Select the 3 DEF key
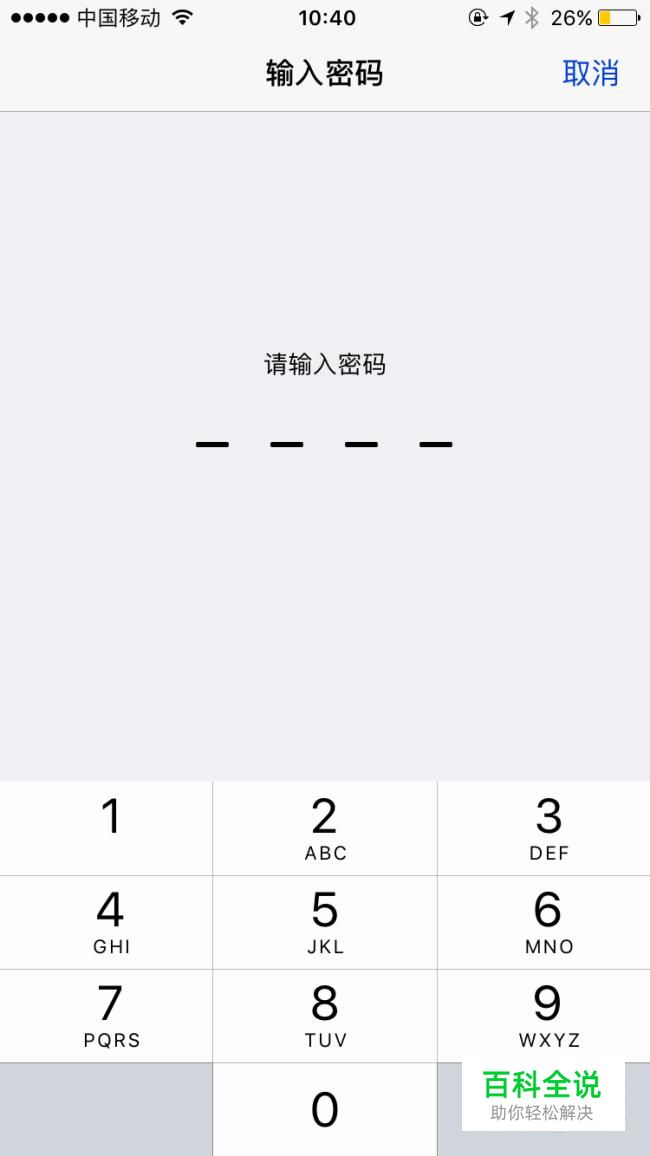650x1156 pixels. [544, 829]
